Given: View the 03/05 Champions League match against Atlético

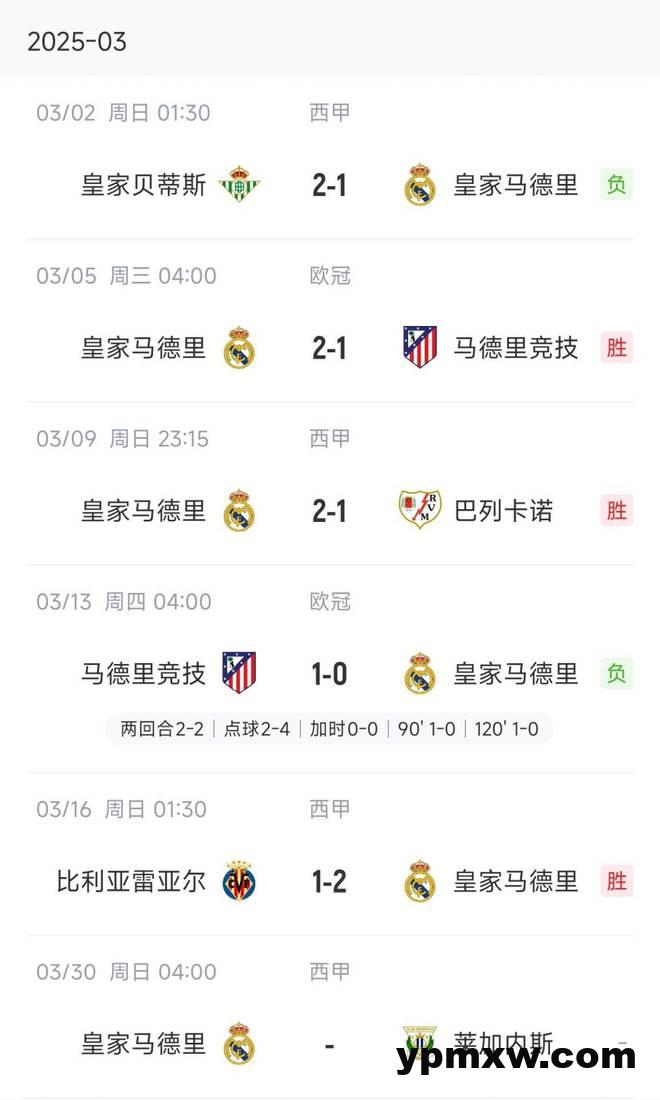Looking at the screenshot, I should tap(329, 348).
